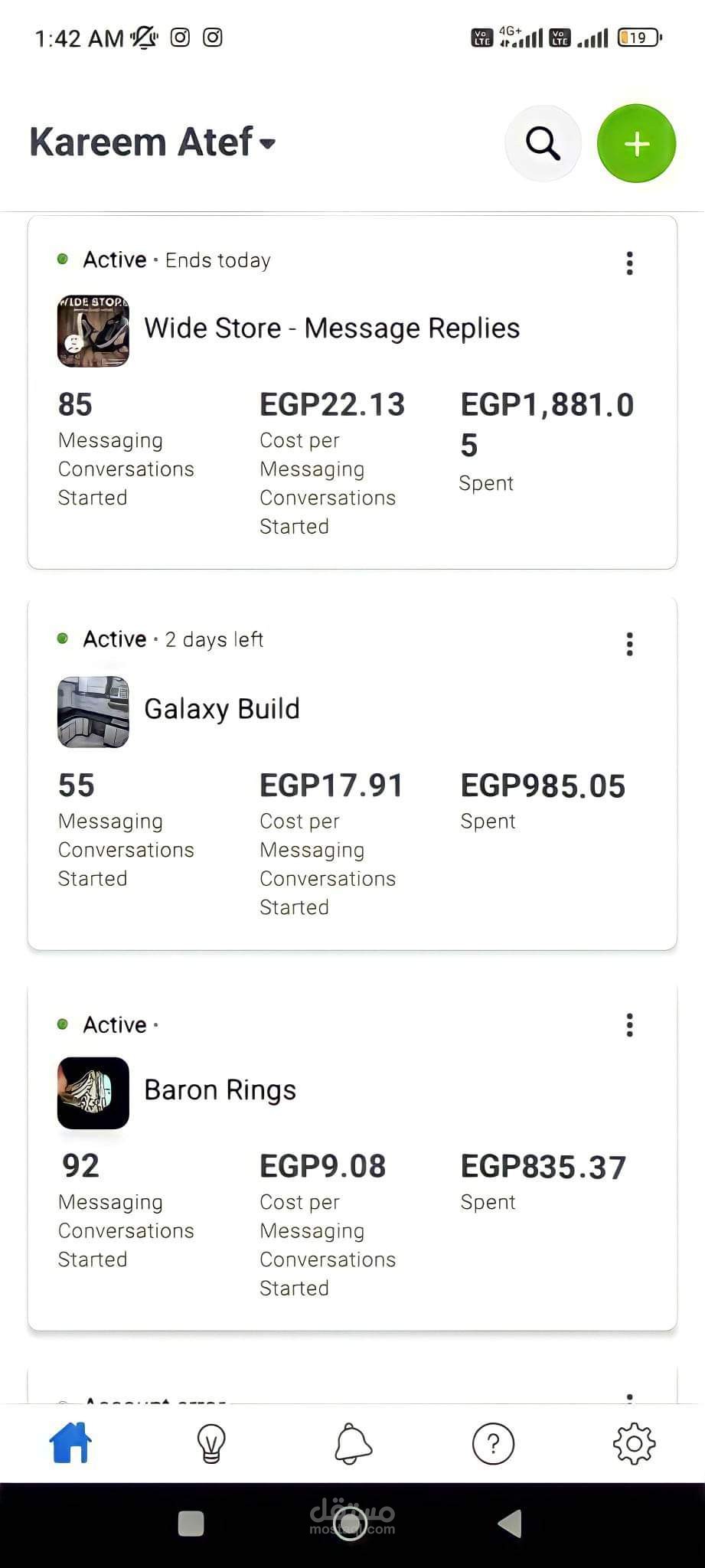The height and width of the screenshot is (1568, 705).
Task: Create a new ad with green plus
Action: 636,143
